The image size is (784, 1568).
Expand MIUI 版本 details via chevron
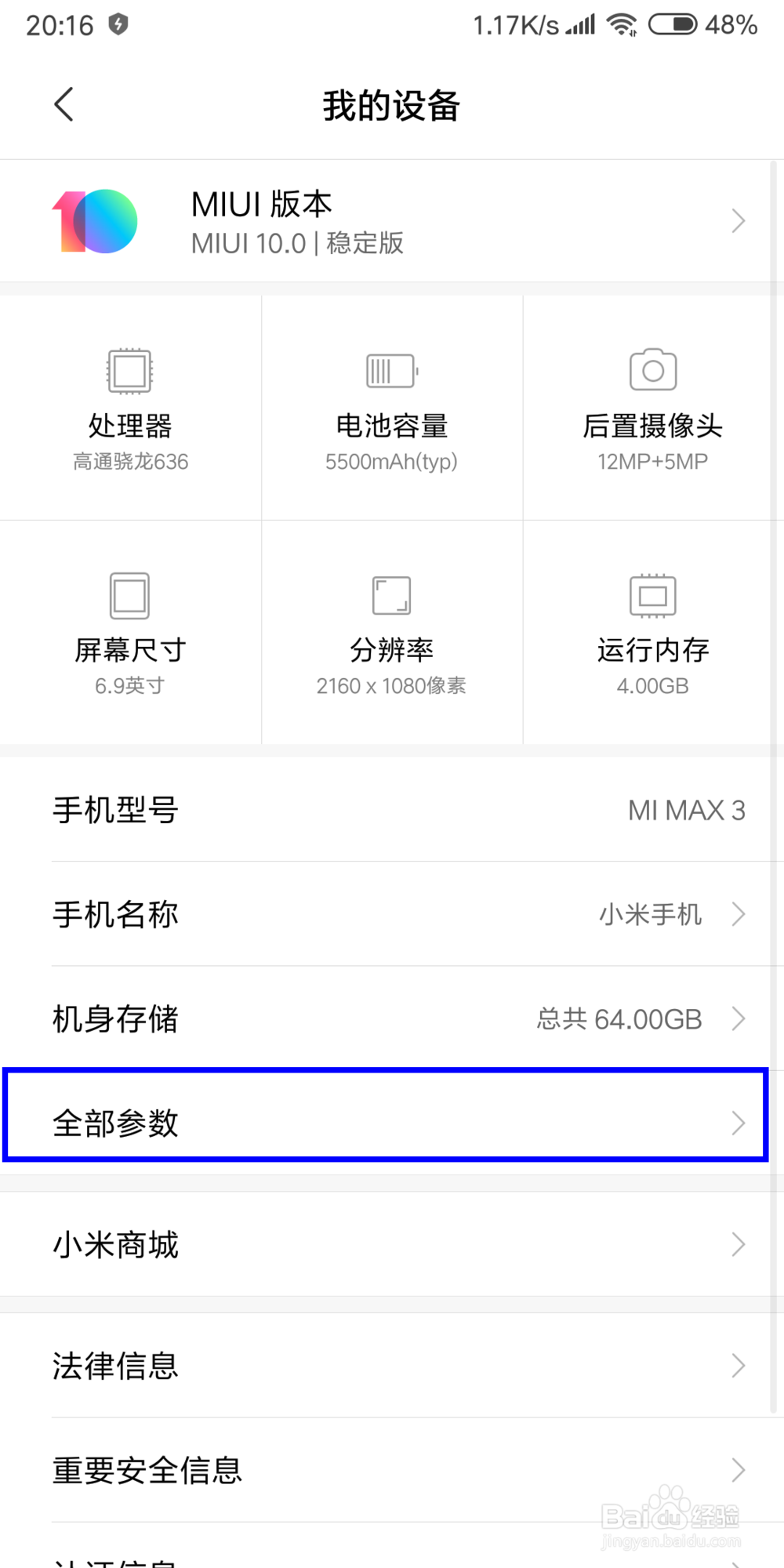coord(737,220)
